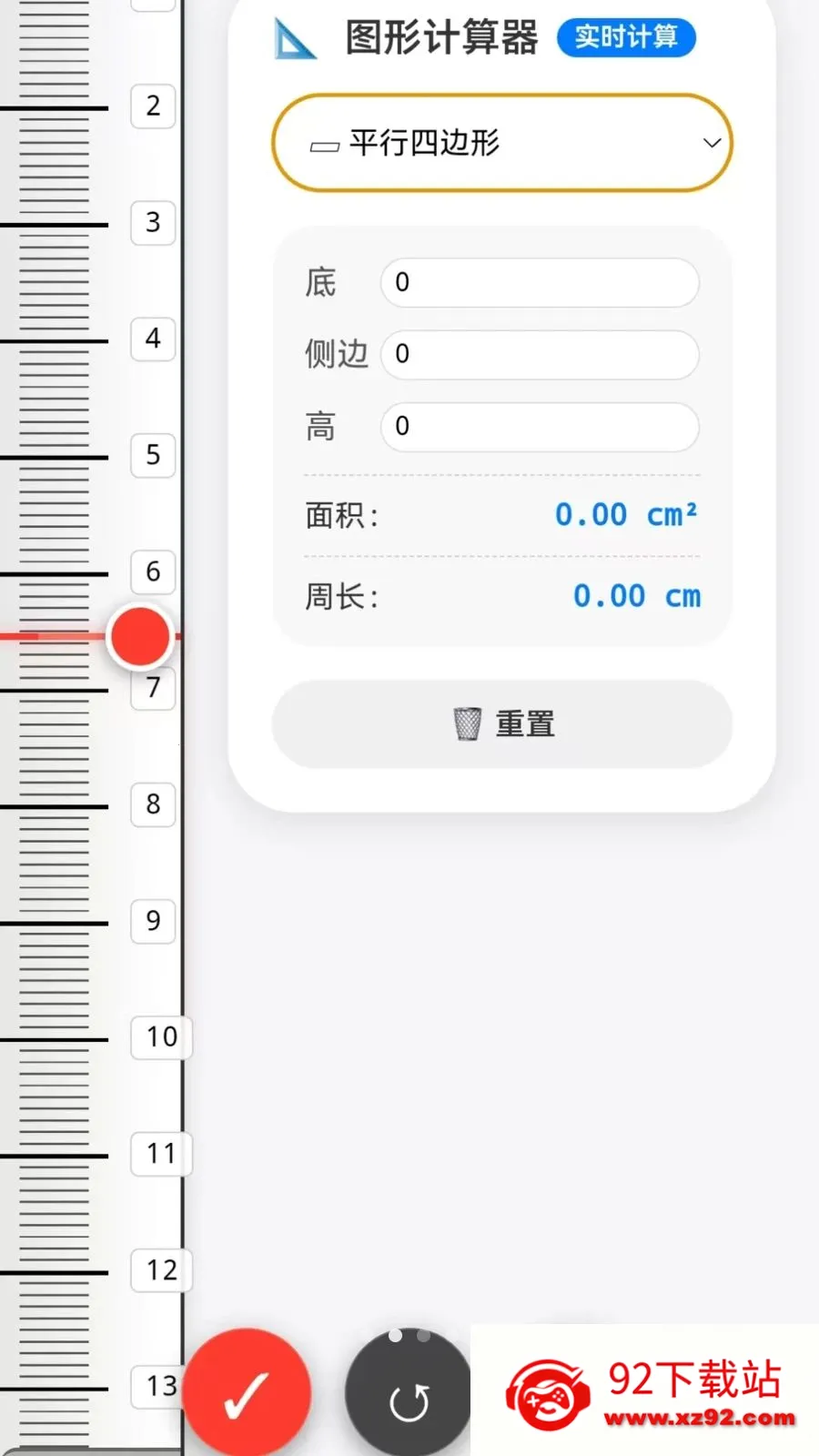Enter a value in the 底 field
Screen dimensions: 819x1456
click(x=540, y=282)
